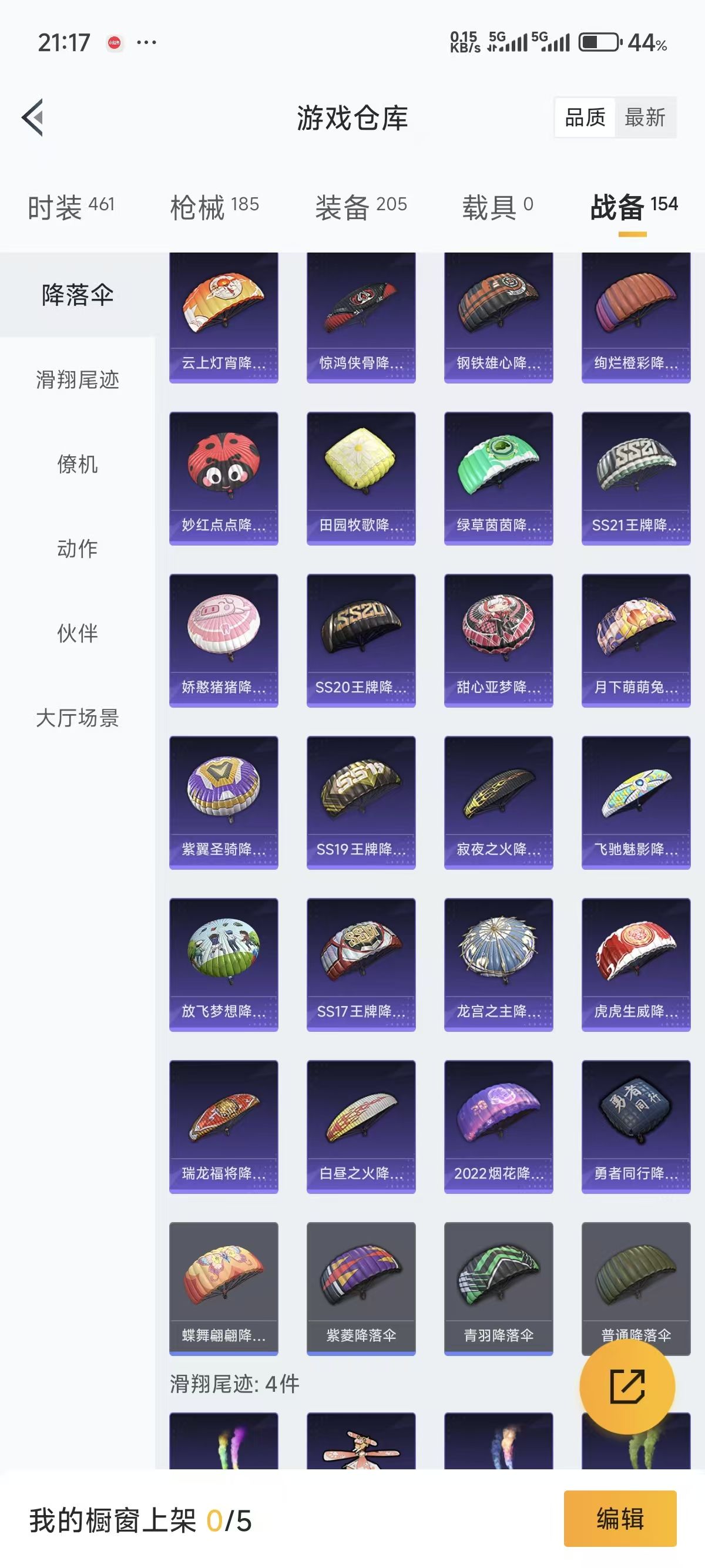The height and width of the screenshot is (1568, 705).
Task: Open the 载具 tab
Action: [498, 207]
